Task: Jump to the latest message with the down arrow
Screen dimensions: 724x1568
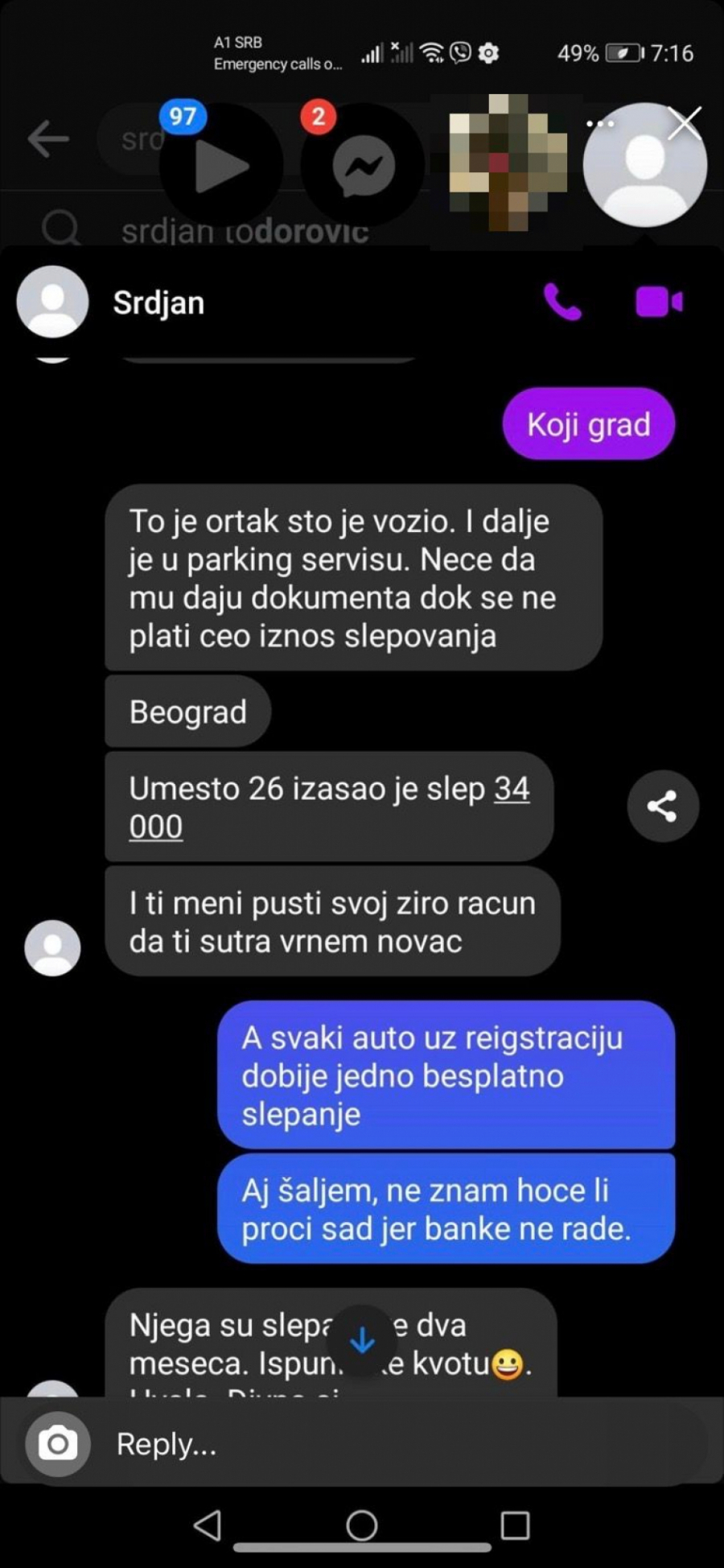Action: coord(362,1340)
